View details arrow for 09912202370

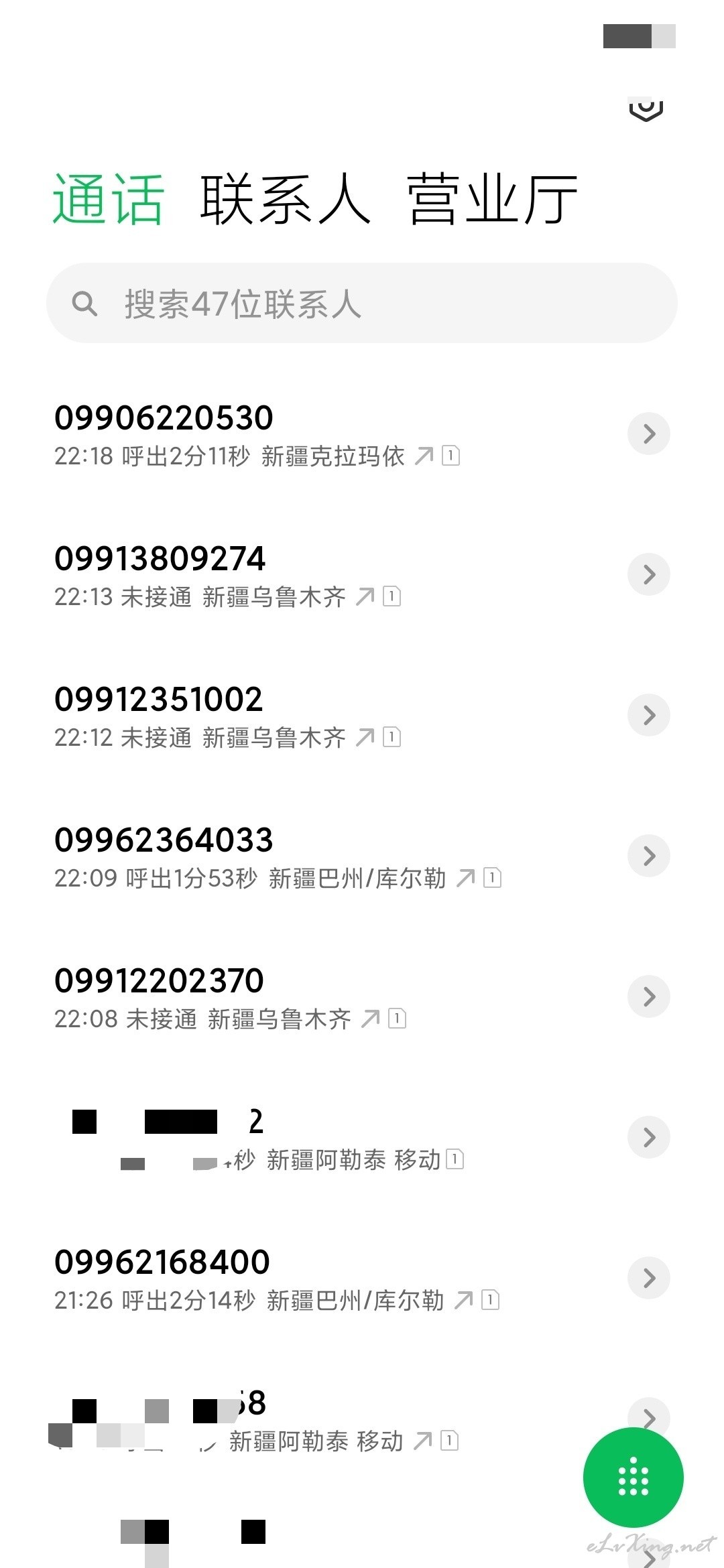point(649,996)
